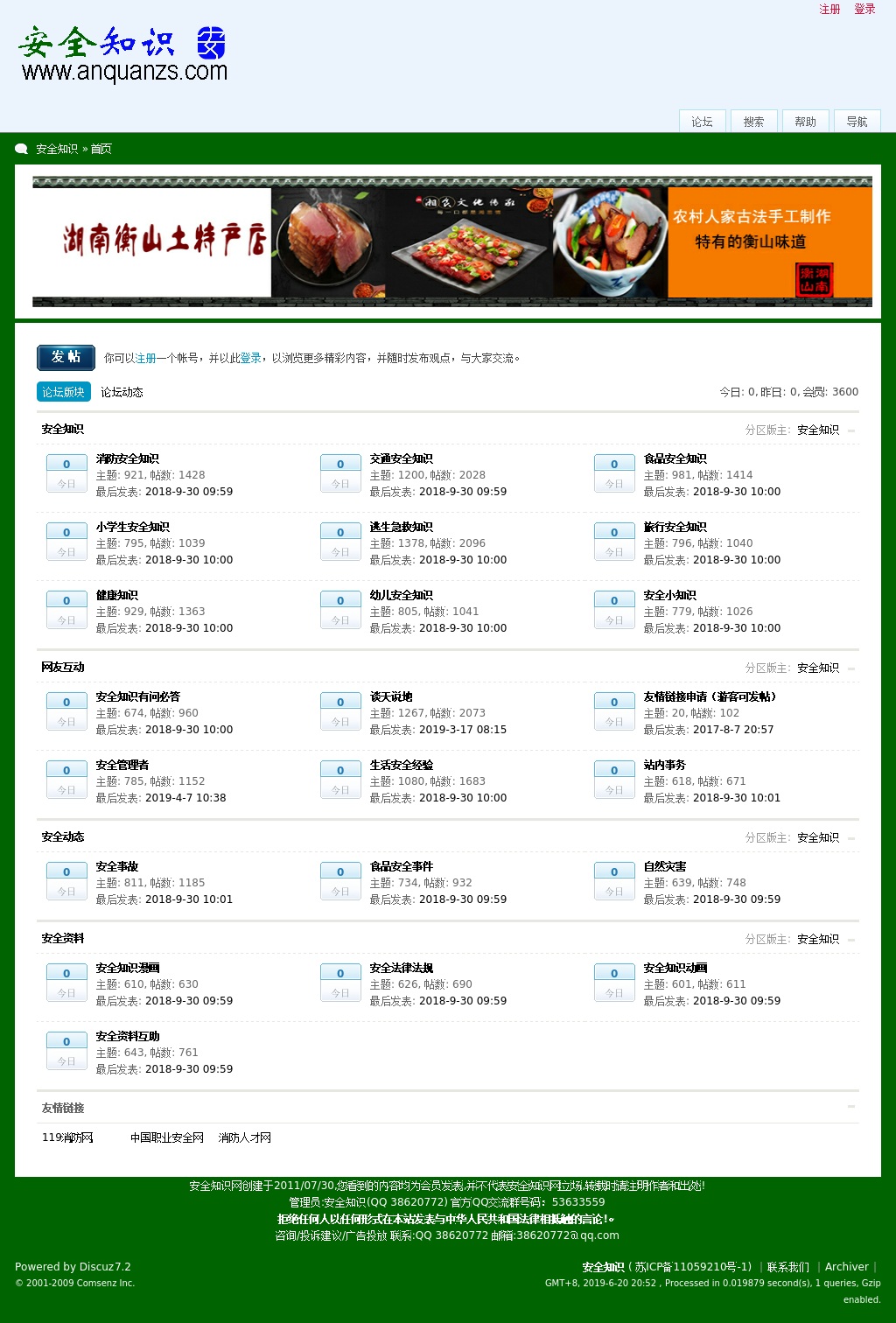Open the 逃生急救知识 forum
The height and width of the screenshot is (1323, 896).
pyautogui.click(x=402, y=527)
